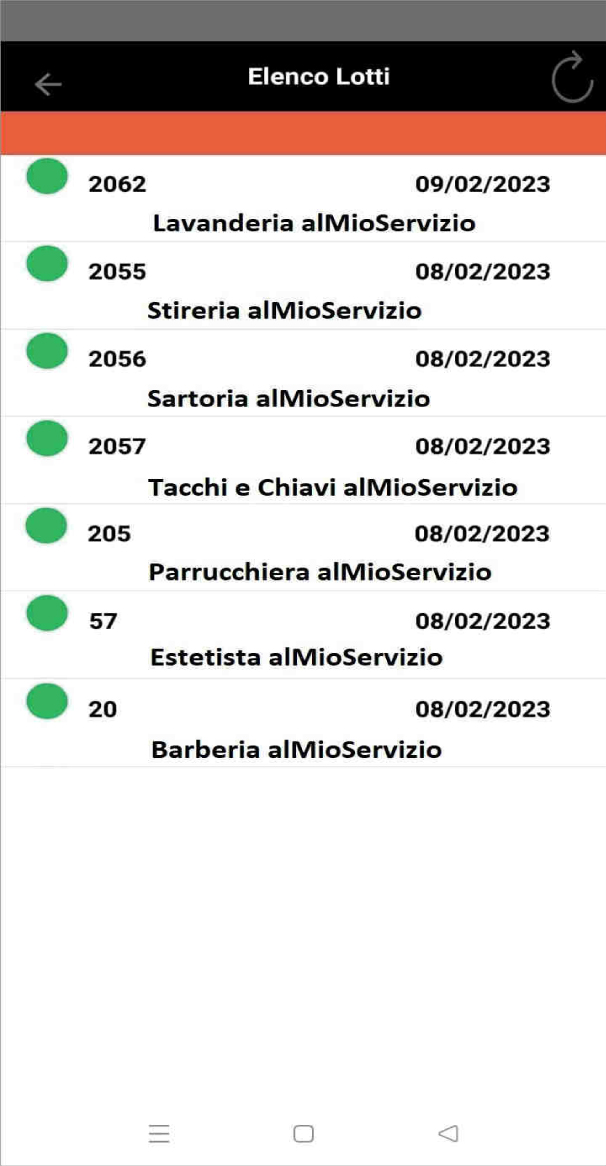This screenshot has width=606, height=1166.
Task: Open lot 2055 Stireria alMioServizio
Action: 303,286
